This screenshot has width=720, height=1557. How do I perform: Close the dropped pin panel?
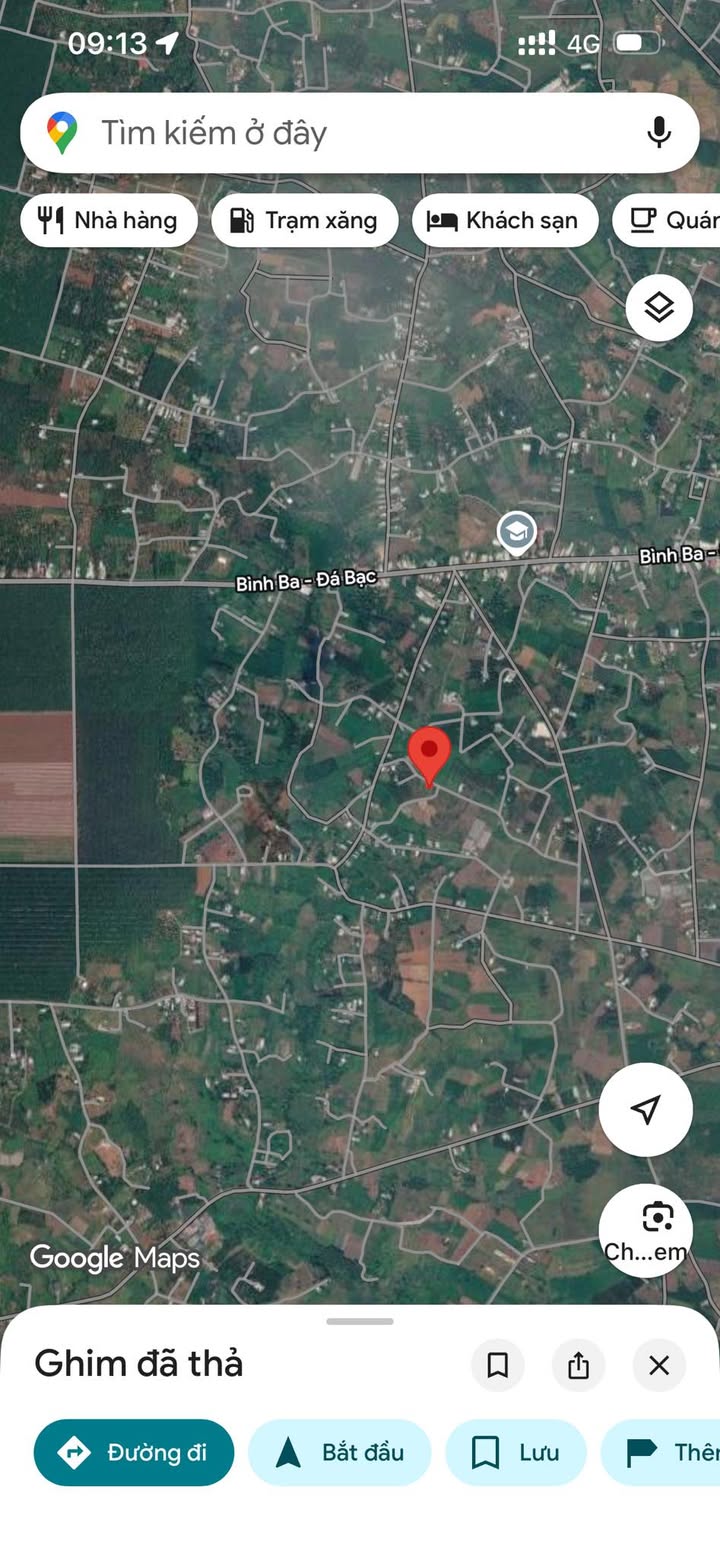pos(659,1365)
